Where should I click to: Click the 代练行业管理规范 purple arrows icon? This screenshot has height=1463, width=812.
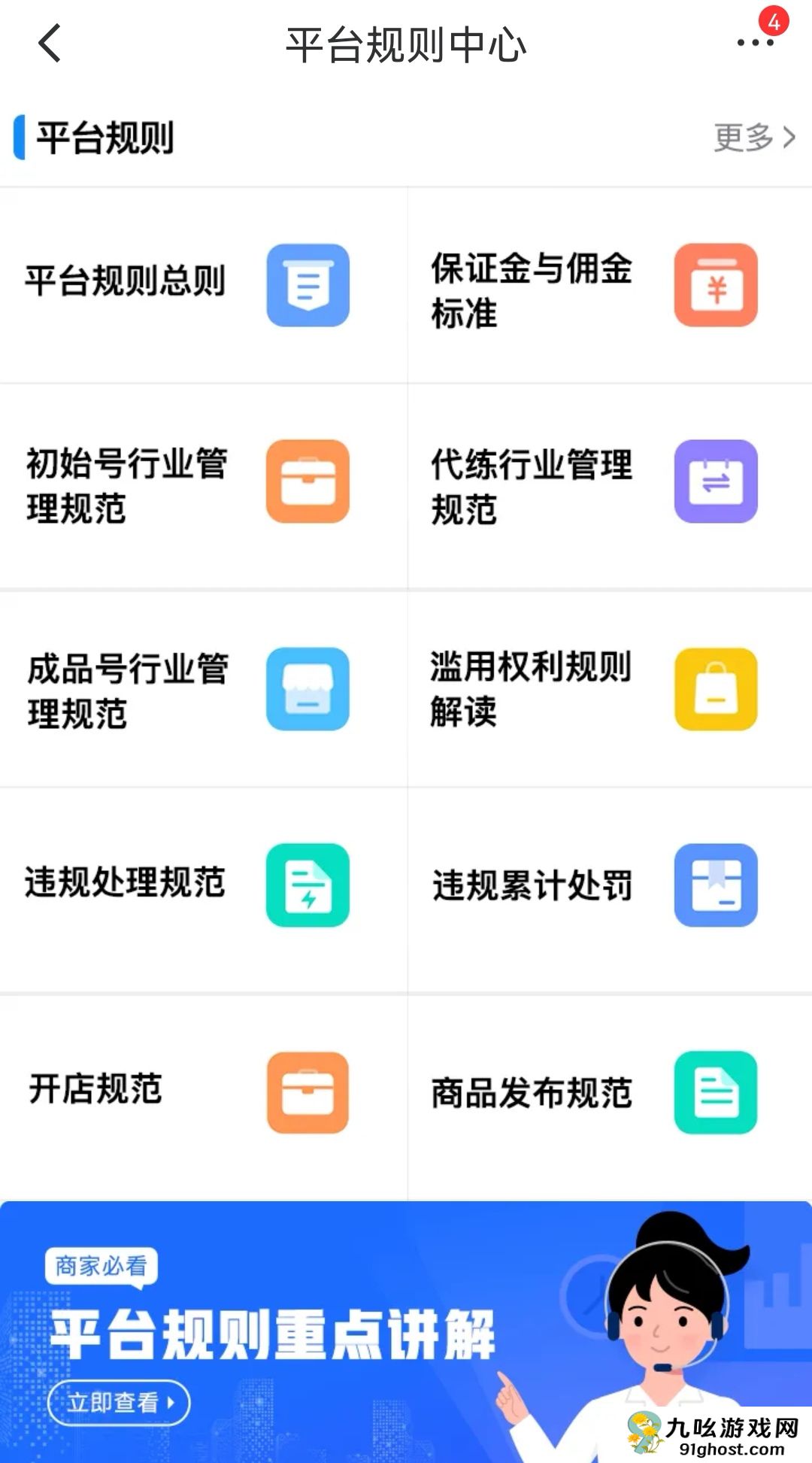pyautogui.click(x=715, y=481)
